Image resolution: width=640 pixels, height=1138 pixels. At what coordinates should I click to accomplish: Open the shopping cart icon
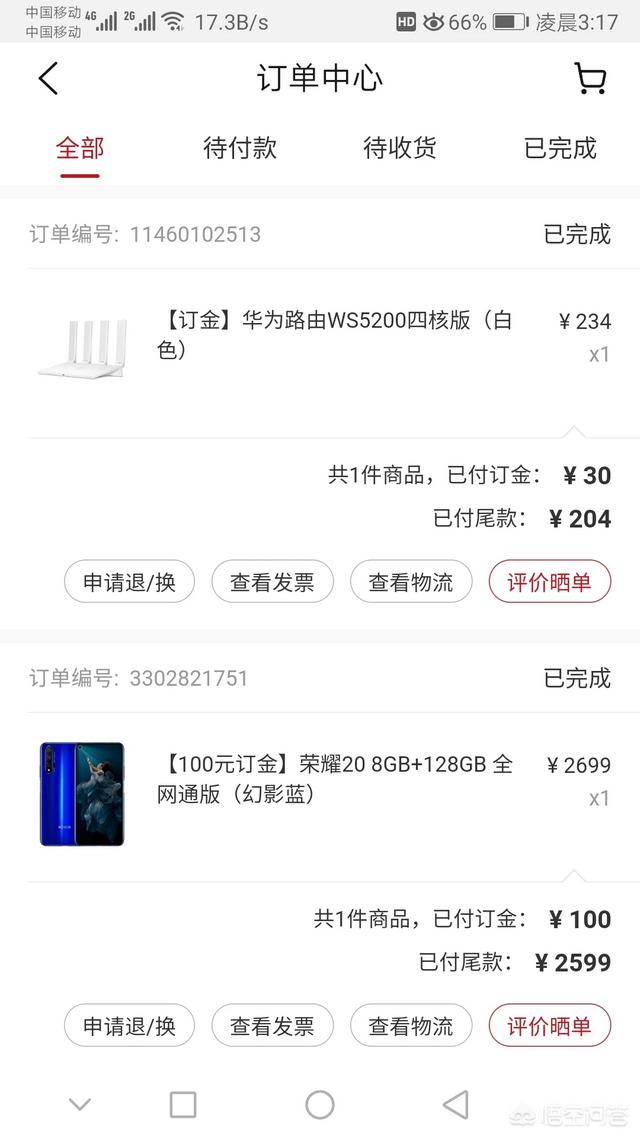click(590, 78)
